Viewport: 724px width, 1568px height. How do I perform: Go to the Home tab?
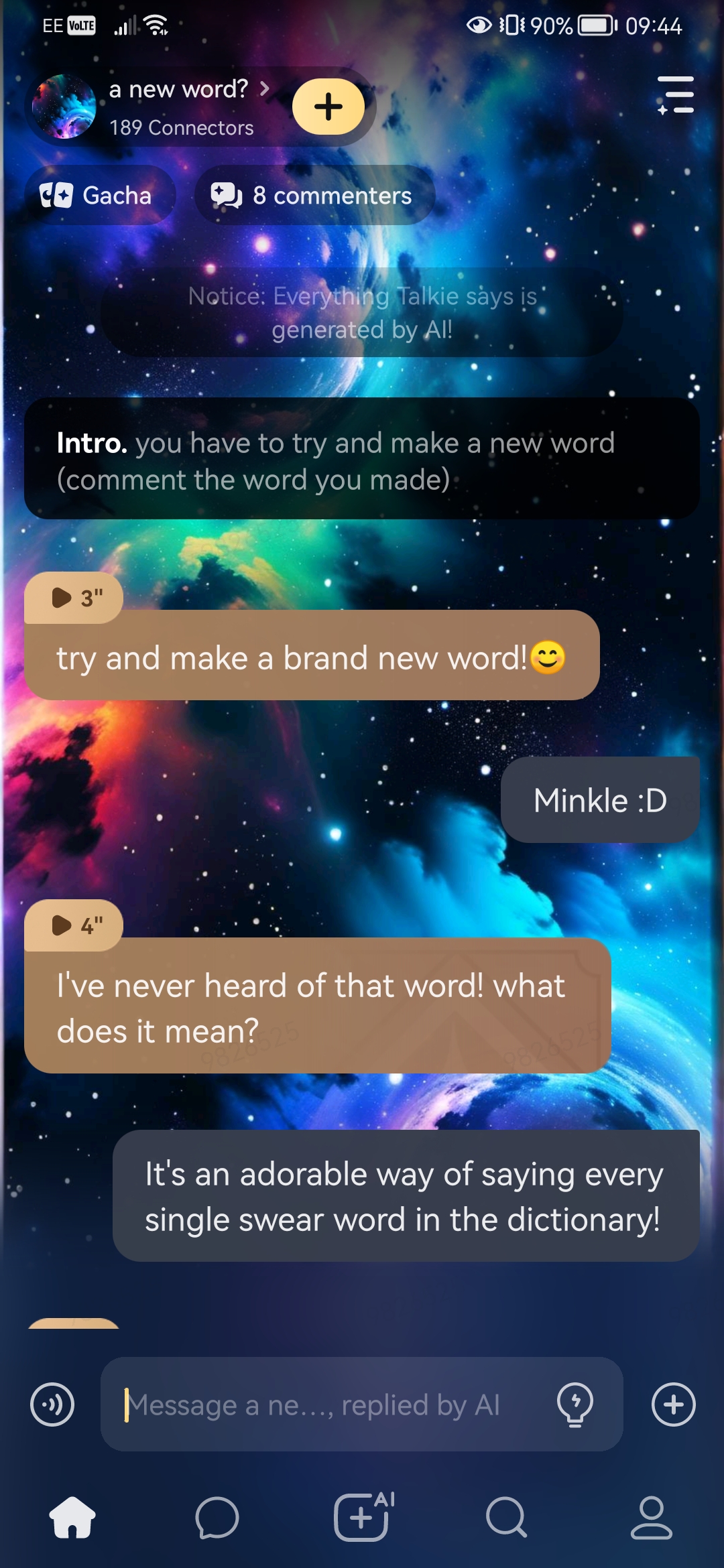[x=72, y=1518]
